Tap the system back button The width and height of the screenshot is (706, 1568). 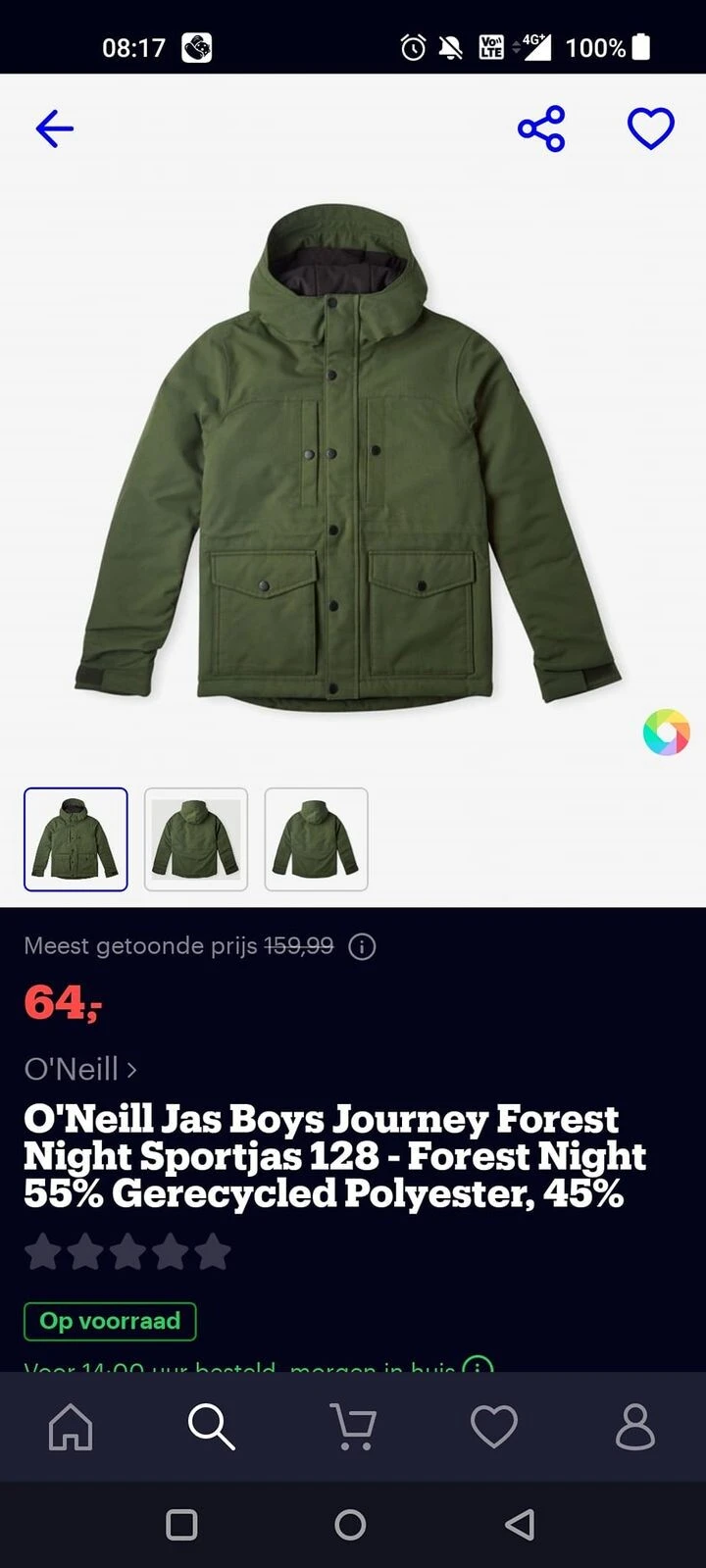click(x=519, y=1525)
